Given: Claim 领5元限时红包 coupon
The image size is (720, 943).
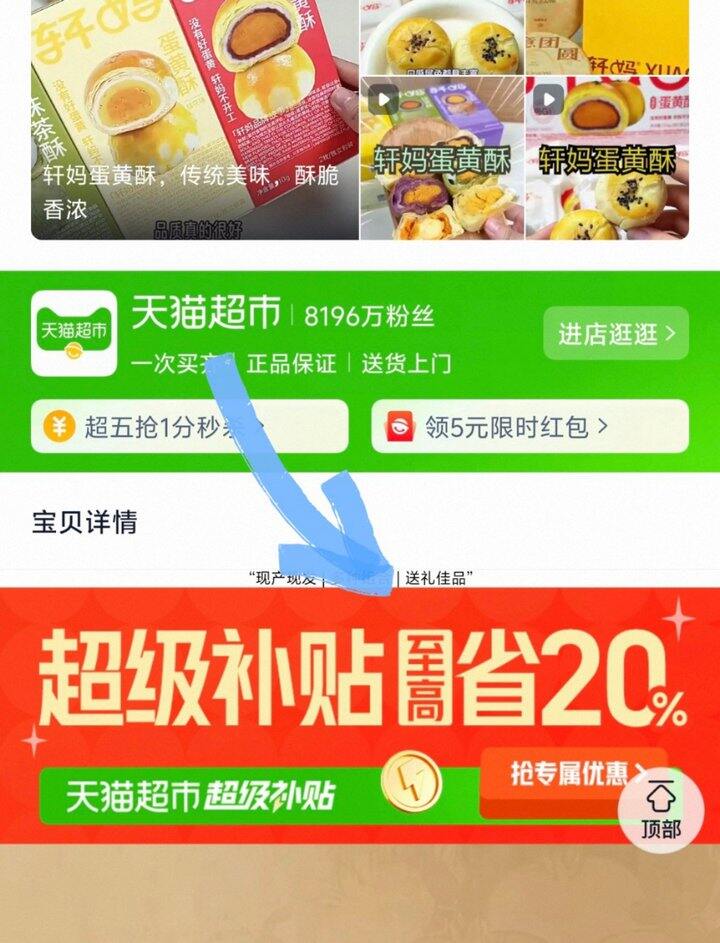Looking at the screenshot, I should 530,426.
